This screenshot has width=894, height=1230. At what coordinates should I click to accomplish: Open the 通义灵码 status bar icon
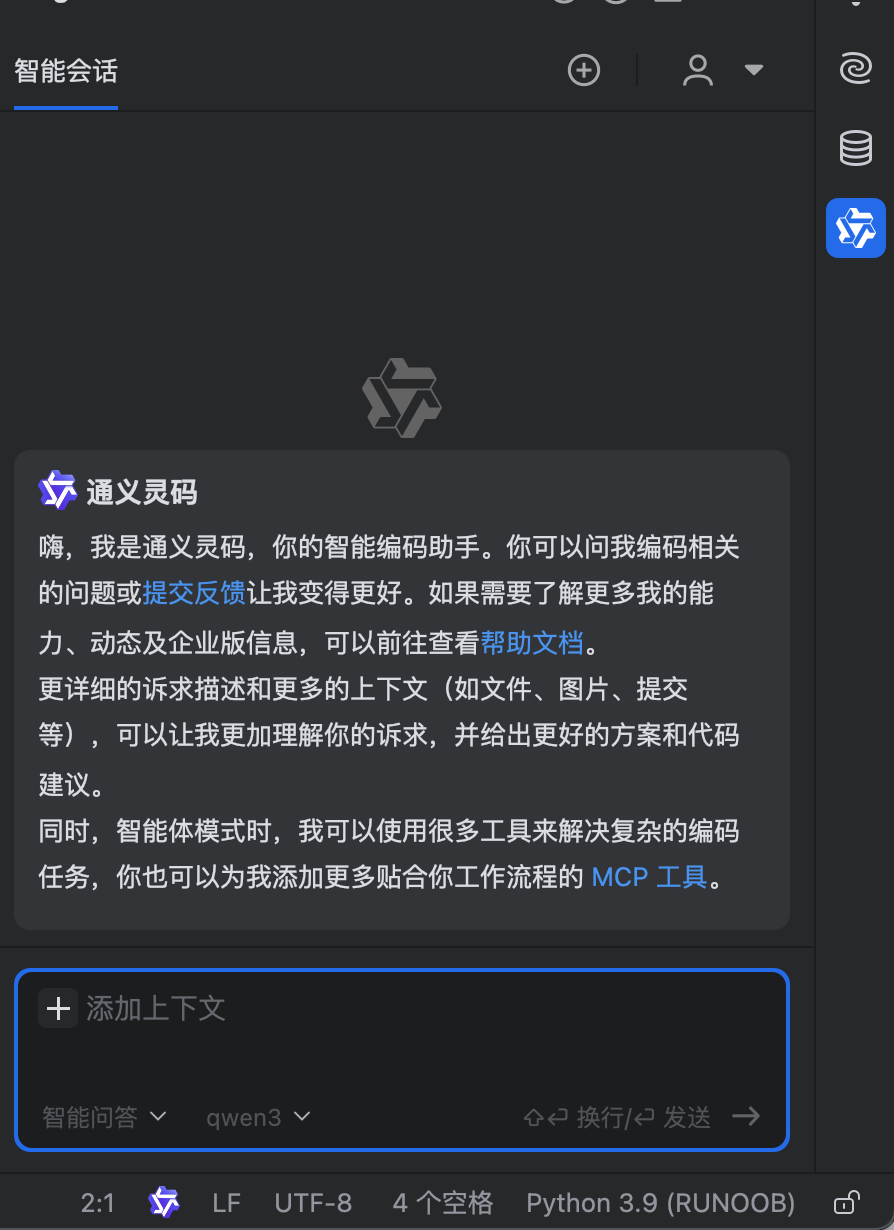click(x=163, y=1202)
